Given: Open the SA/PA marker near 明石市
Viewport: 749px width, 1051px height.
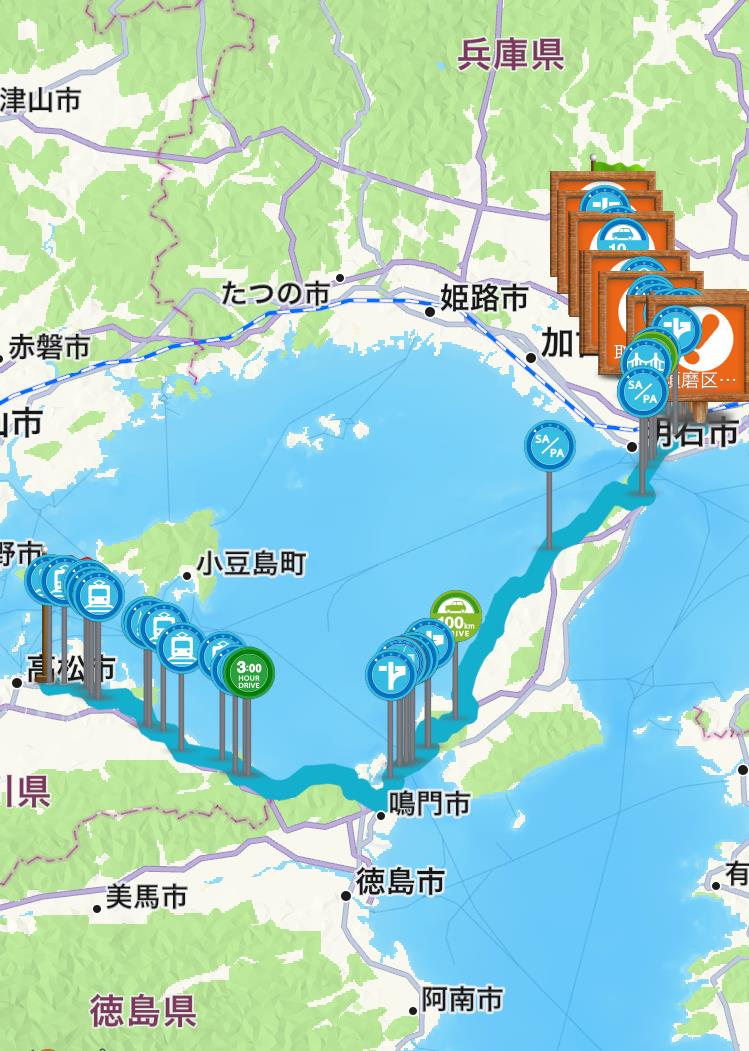Looking at the screenshot, I should point(642,392).
